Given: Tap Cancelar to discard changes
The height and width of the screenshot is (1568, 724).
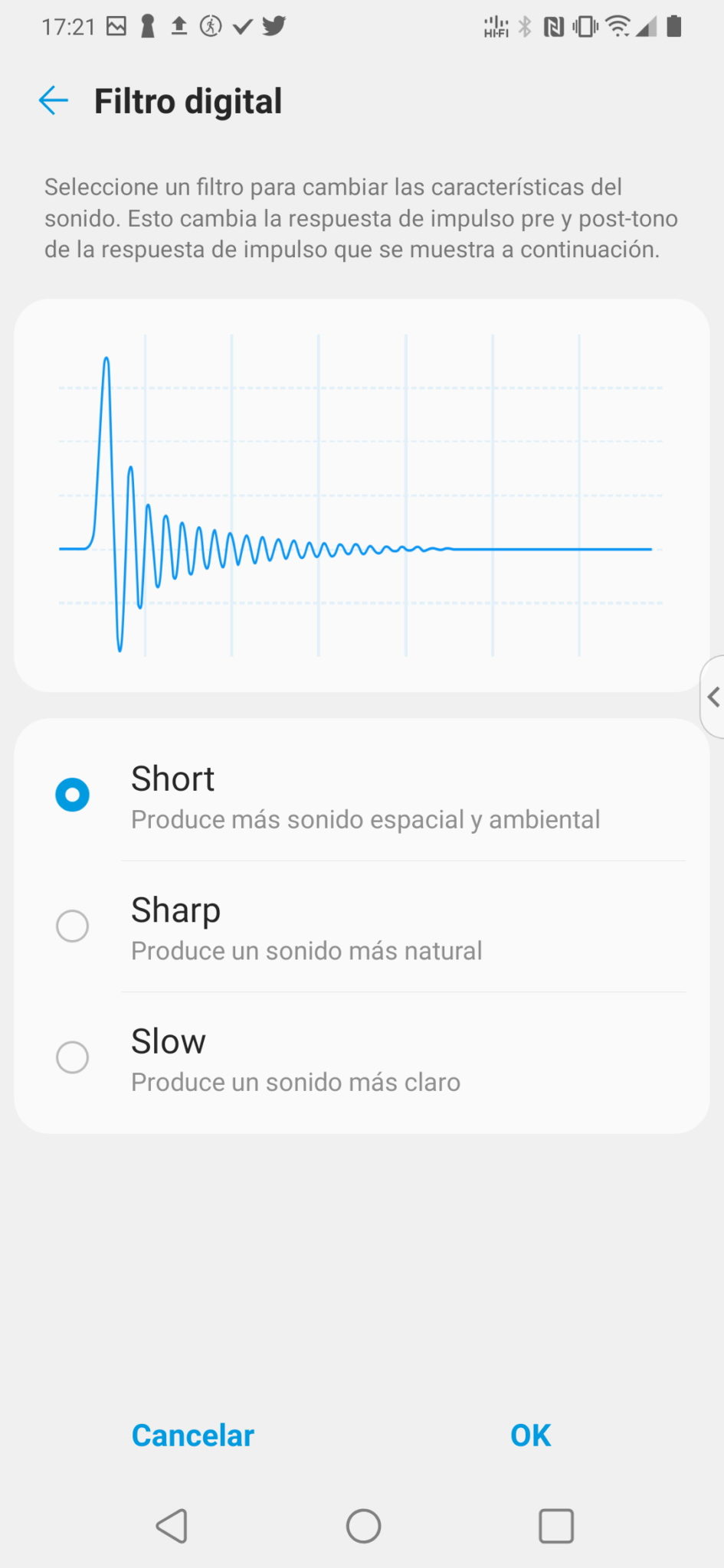Looking at the screenshot, I should 192,1436.
